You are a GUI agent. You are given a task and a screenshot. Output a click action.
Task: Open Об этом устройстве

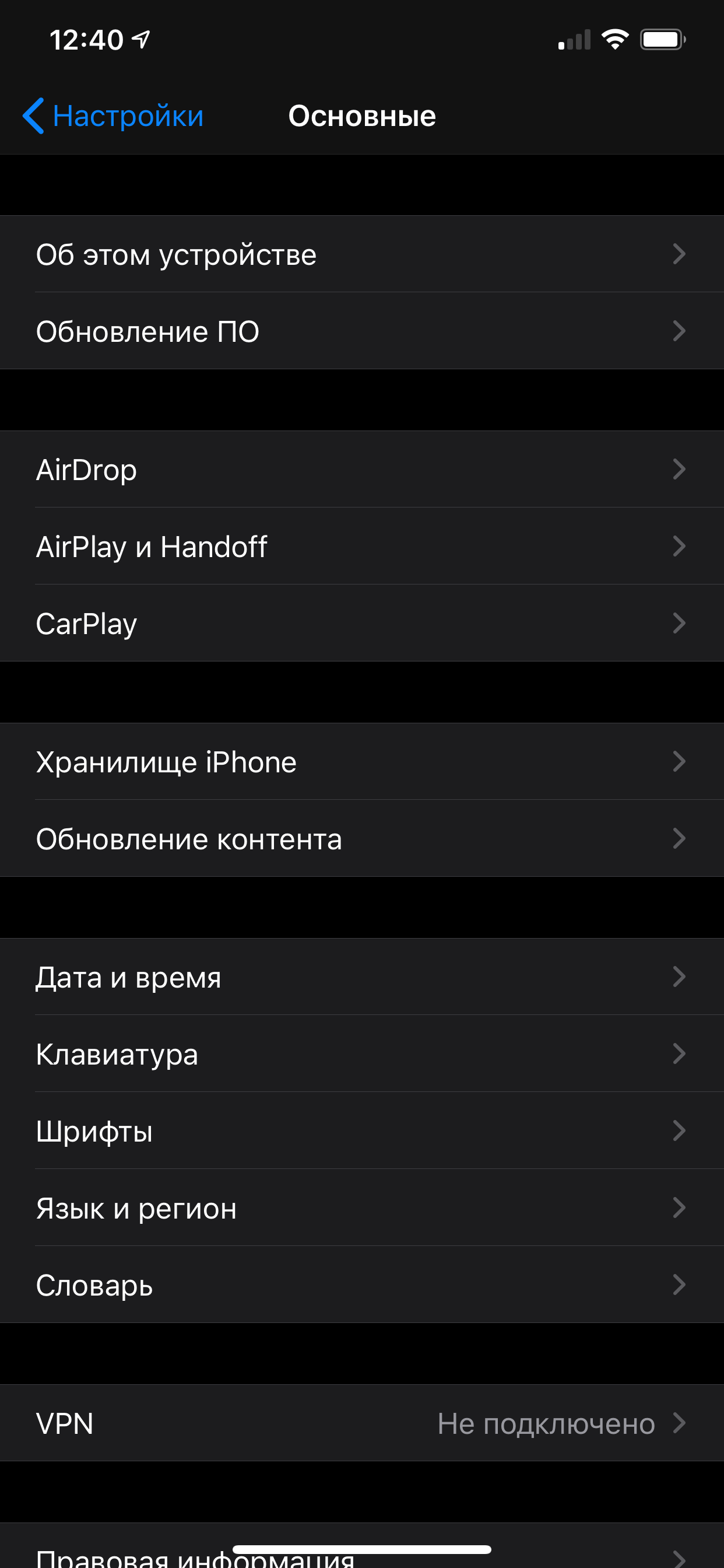[361, 254]
